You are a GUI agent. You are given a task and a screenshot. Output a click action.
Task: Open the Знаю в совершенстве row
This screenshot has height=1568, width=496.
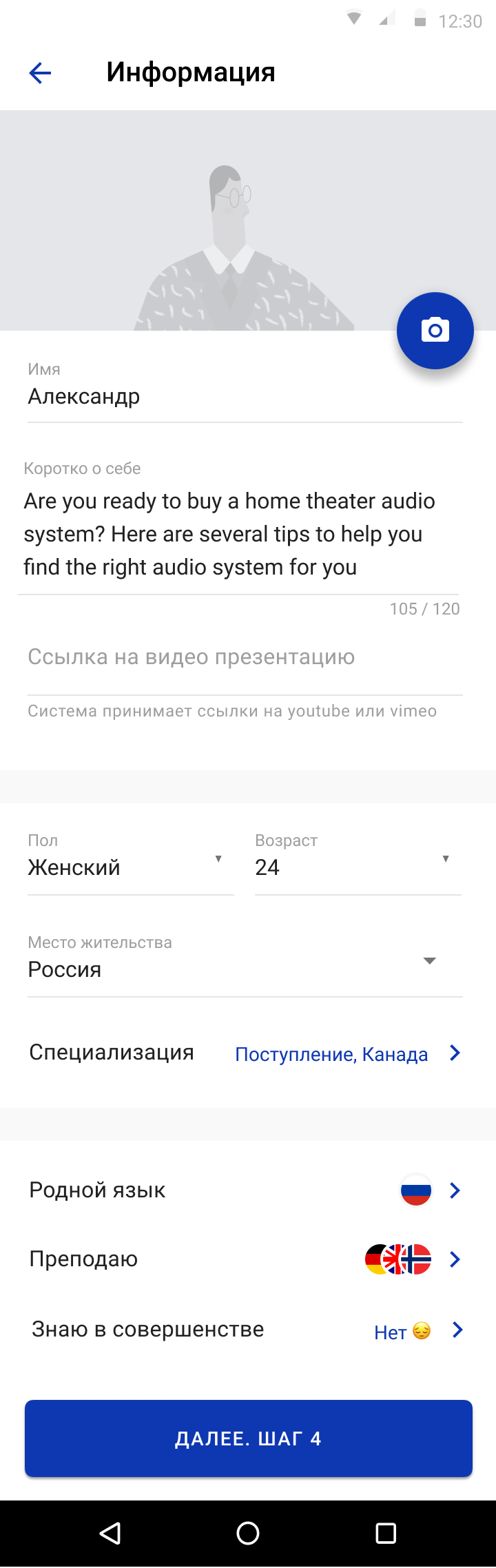pyautogui.click(x=245, y=1330)
